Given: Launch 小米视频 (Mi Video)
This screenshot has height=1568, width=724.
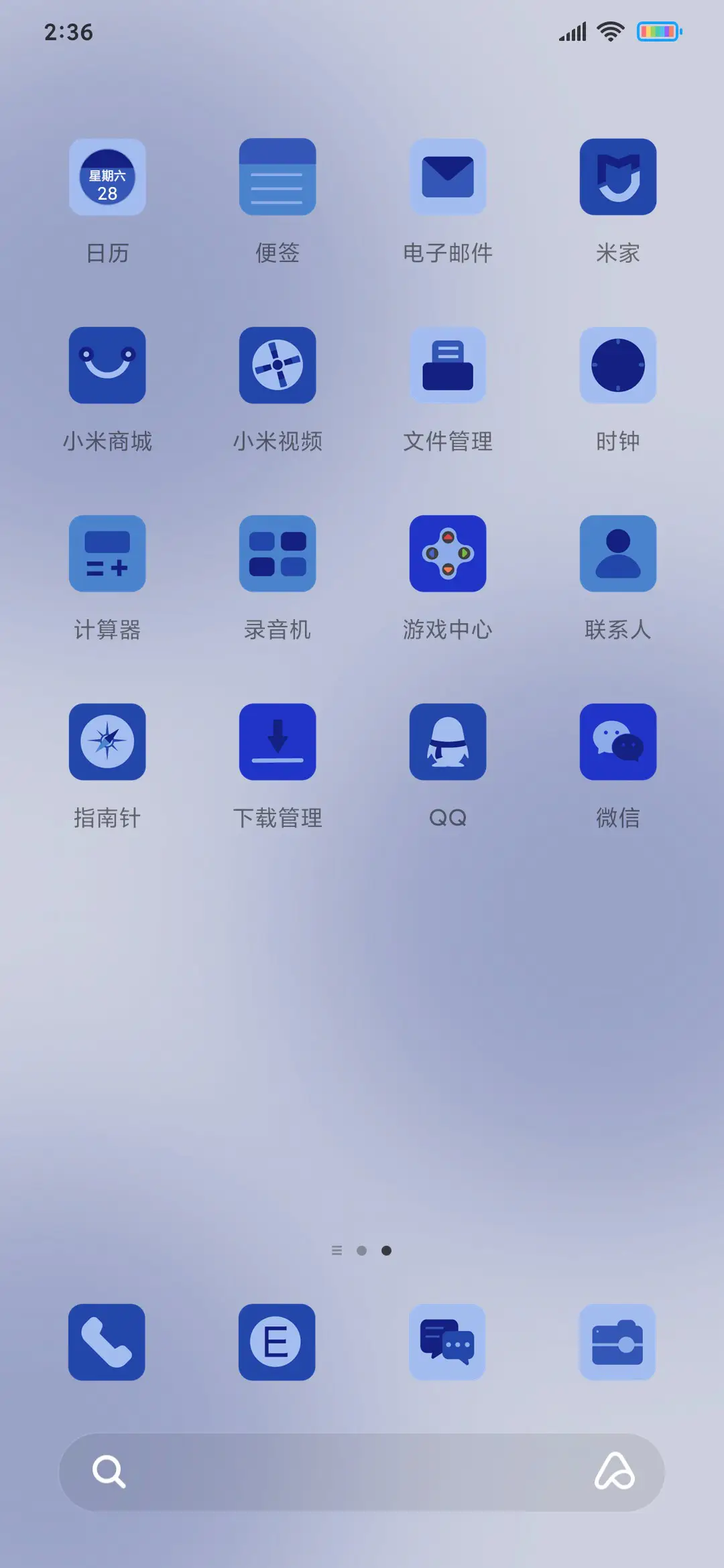Looking at the screenshot, I should tap(278, 365).
